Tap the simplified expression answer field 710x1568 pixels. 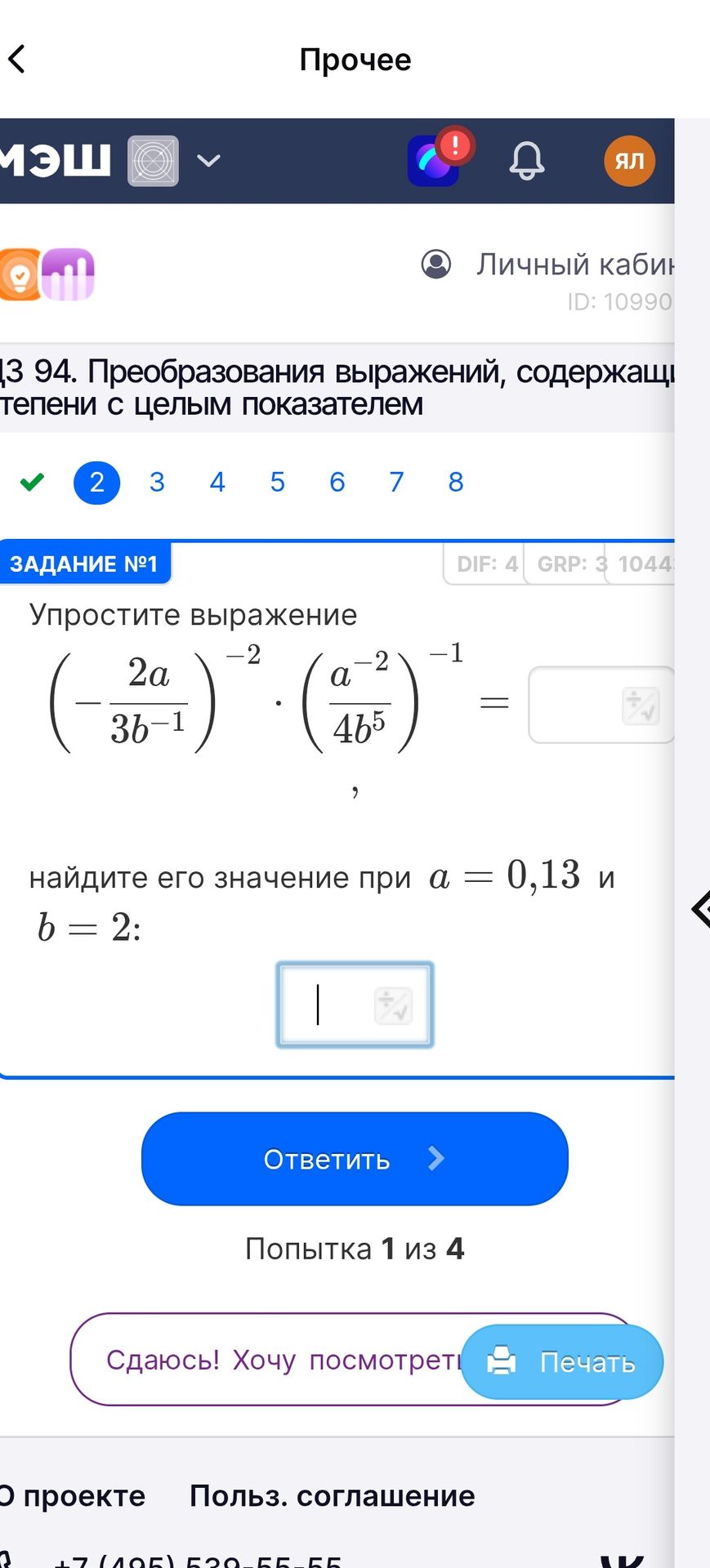point(601,705)
